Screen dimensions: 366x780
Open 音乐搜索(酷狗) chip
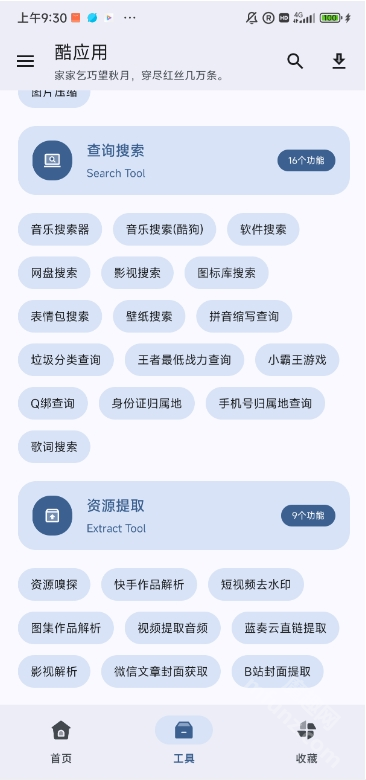(x=165, y=229)
